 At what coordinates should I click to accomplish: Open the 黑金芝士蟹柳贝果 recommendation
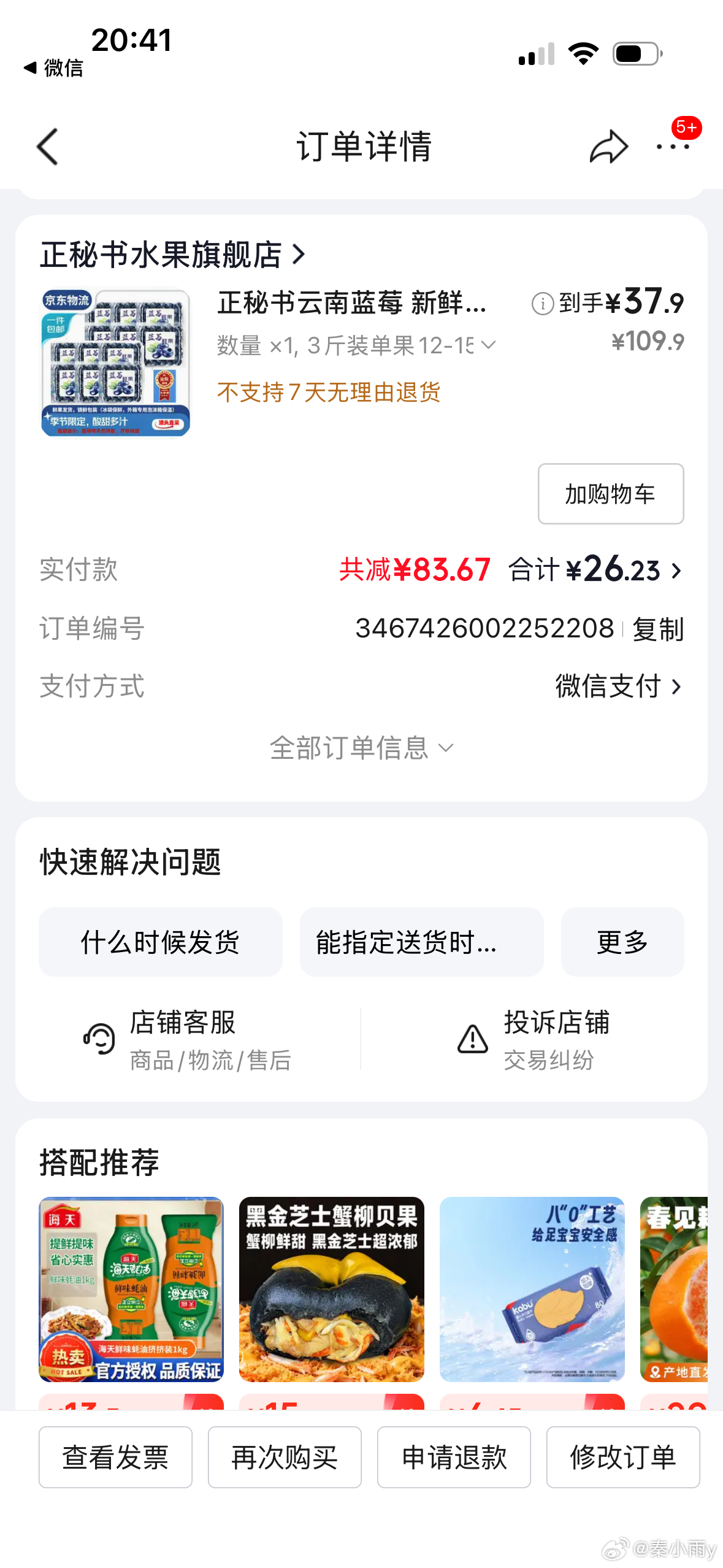tap(331, 1289)
